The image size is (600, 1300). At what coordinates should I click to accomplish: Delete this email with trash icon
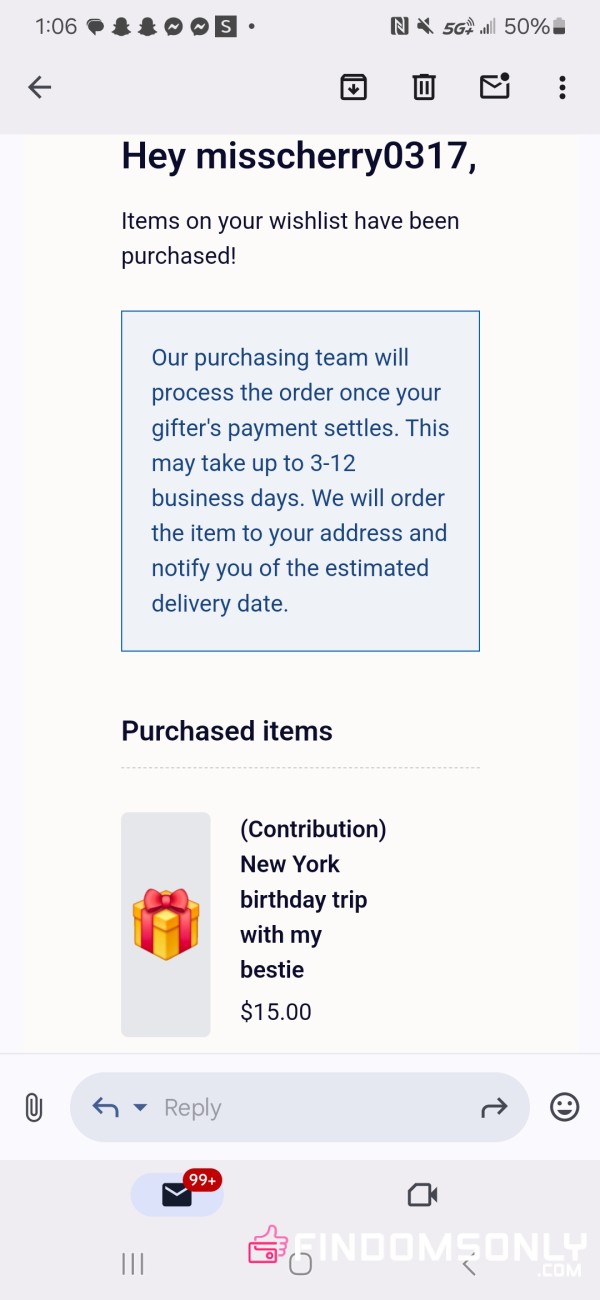pyautogui.click(x=424, y=88)
